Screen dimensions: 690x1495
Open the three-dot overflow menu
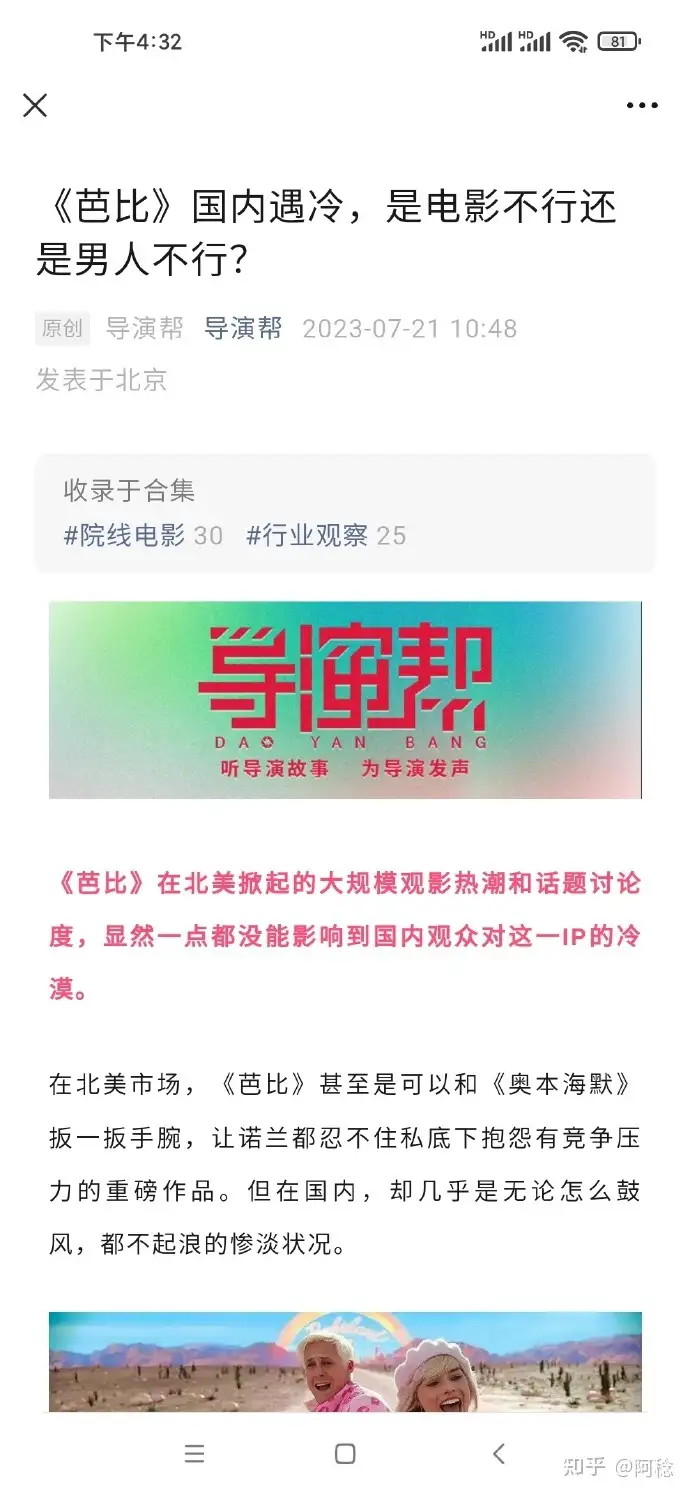(641, 106)
